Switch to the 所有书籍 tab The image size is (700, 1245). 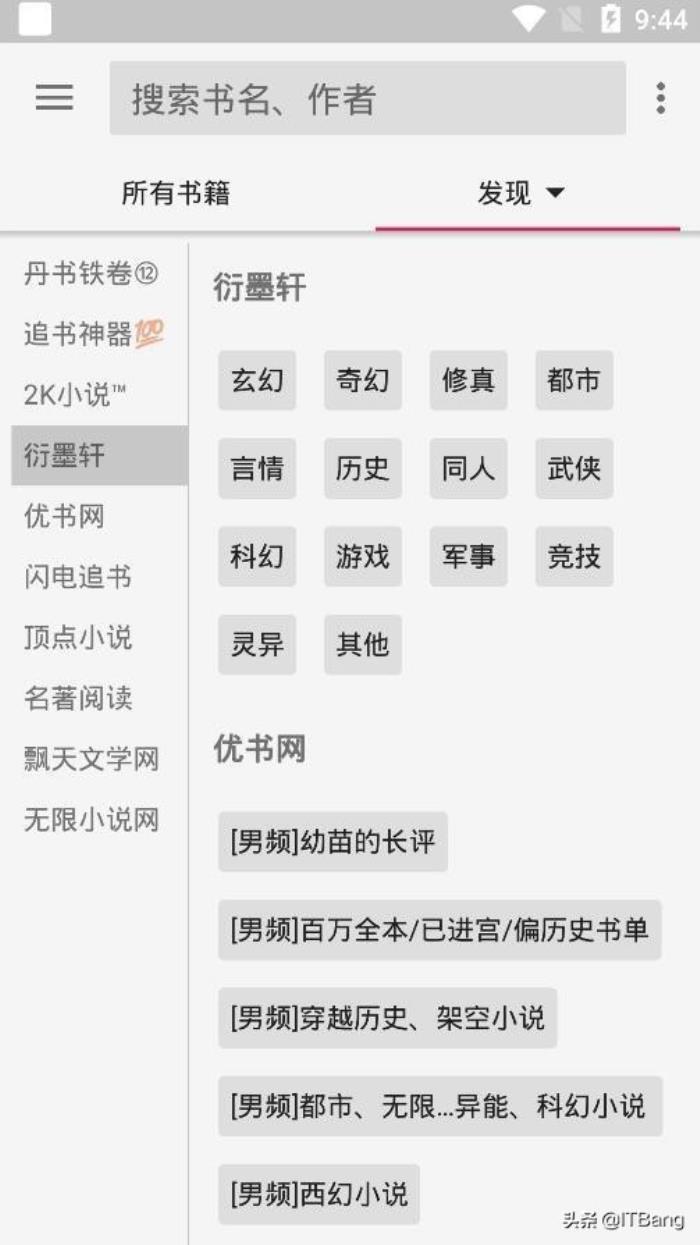[x=176, y=193]
